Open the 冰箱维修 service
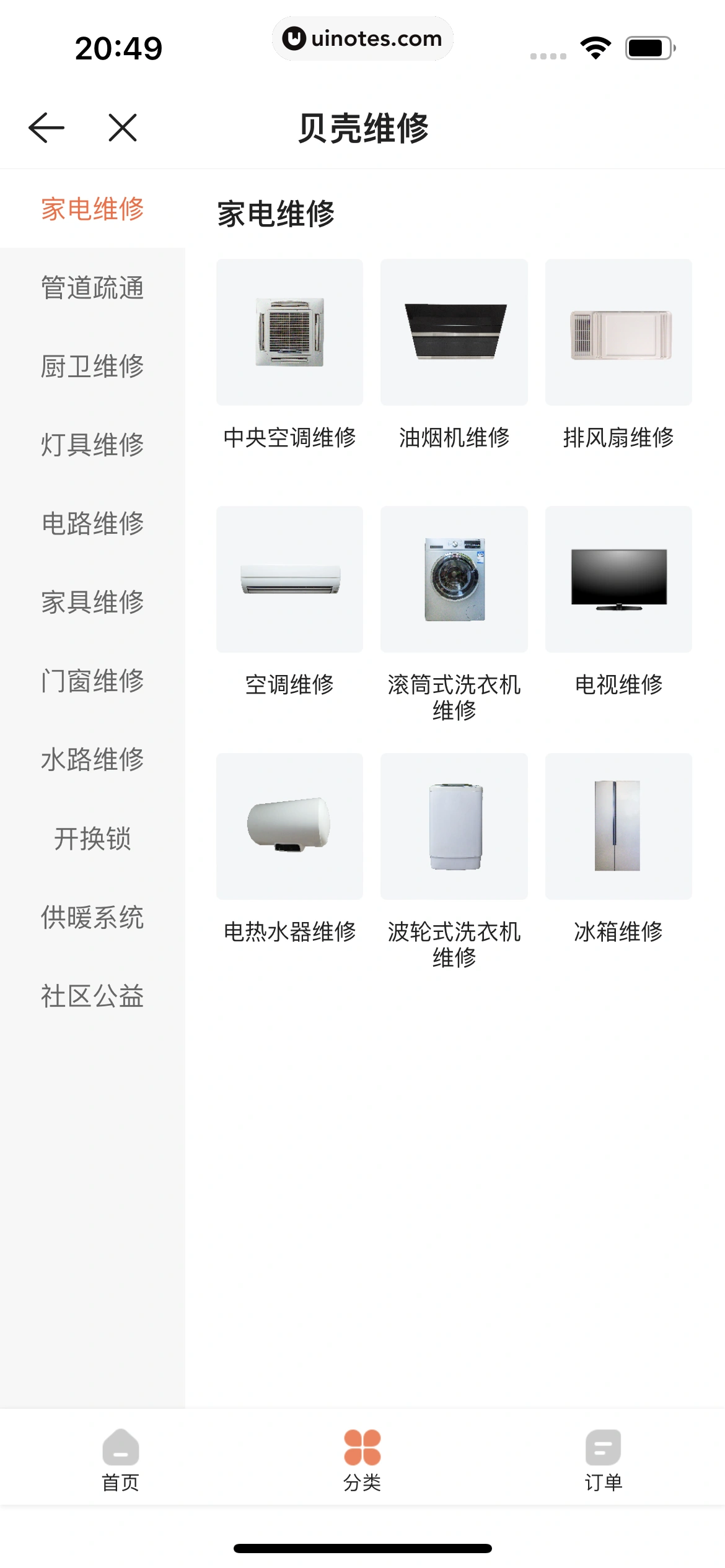725x1568 pixels. (x=618, y=827)
